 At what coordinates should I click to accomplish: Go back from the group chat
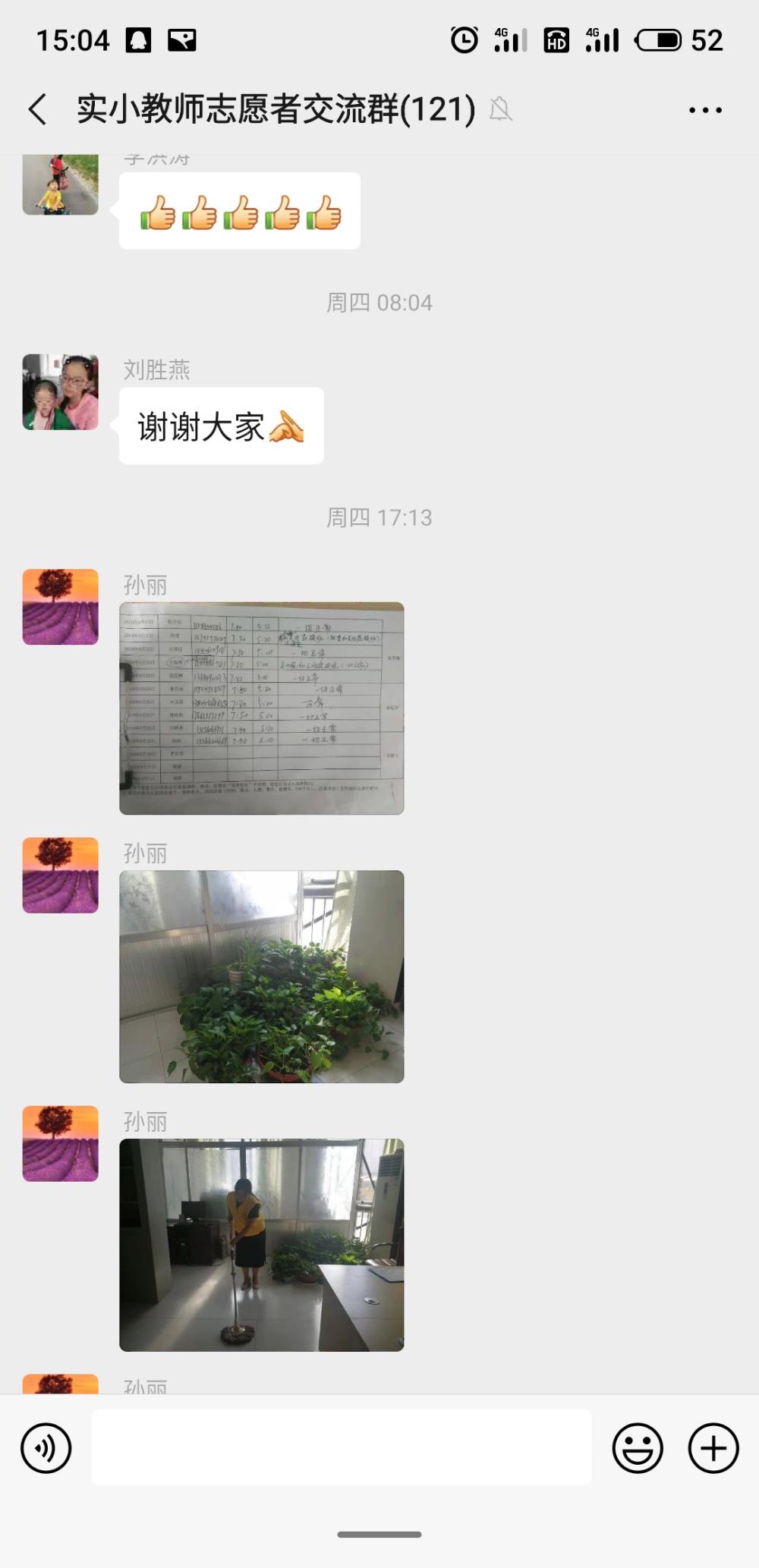pos(38,109)
